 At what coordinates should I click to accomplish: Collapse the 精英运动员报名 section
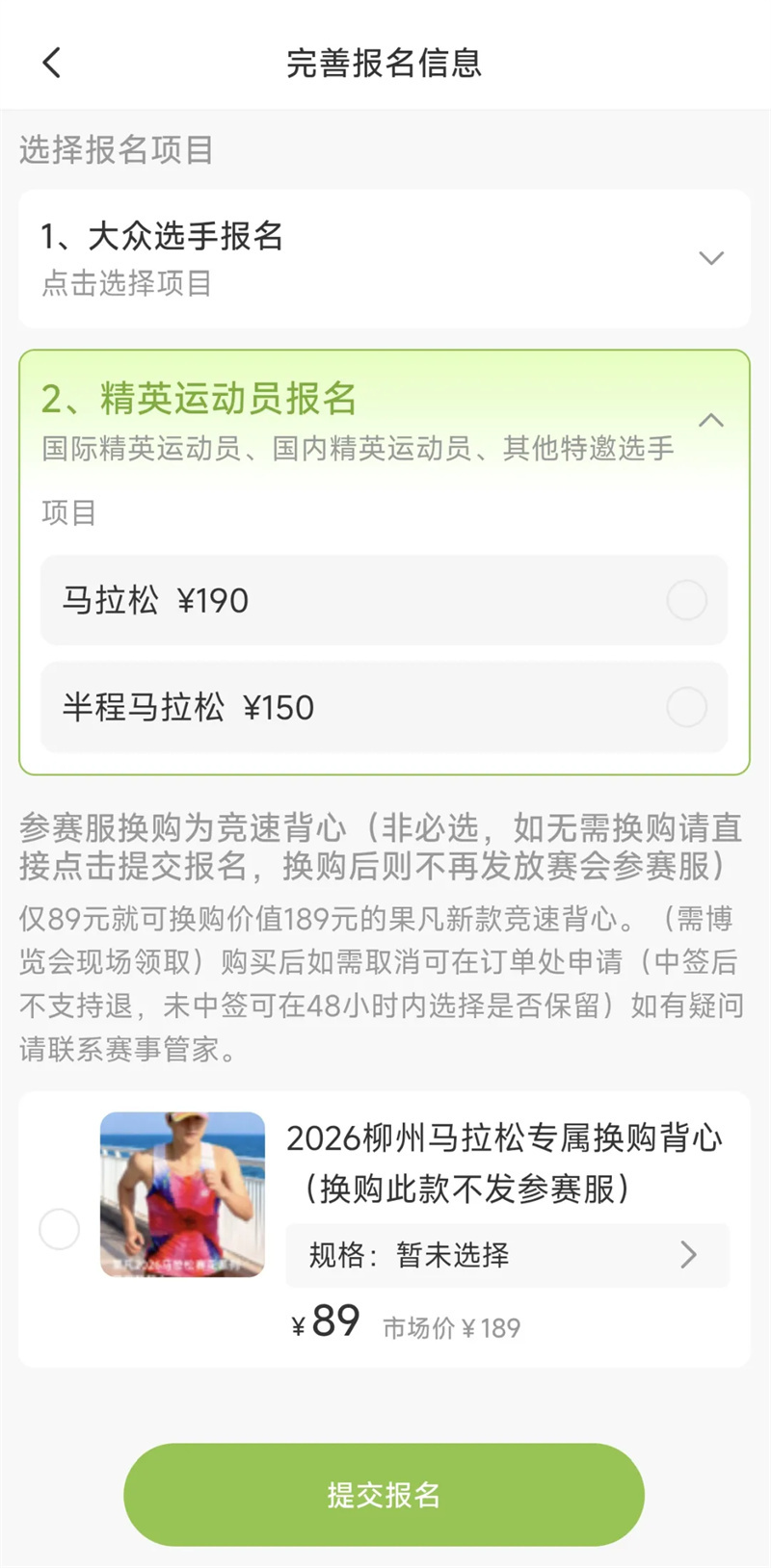click(x=710, y=420)
